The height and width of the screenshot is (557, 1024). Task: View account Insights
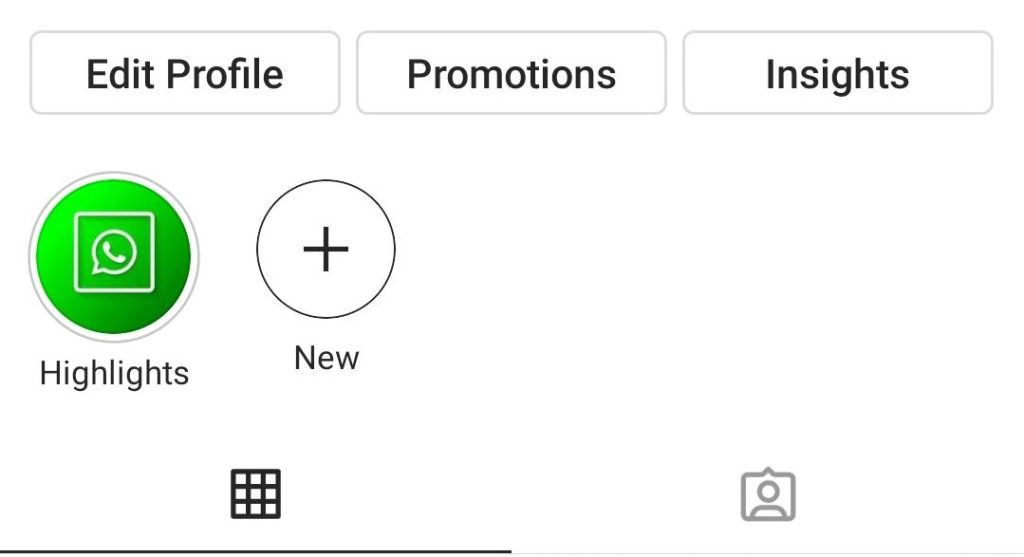pyautogui.click(x=837, y=73)
